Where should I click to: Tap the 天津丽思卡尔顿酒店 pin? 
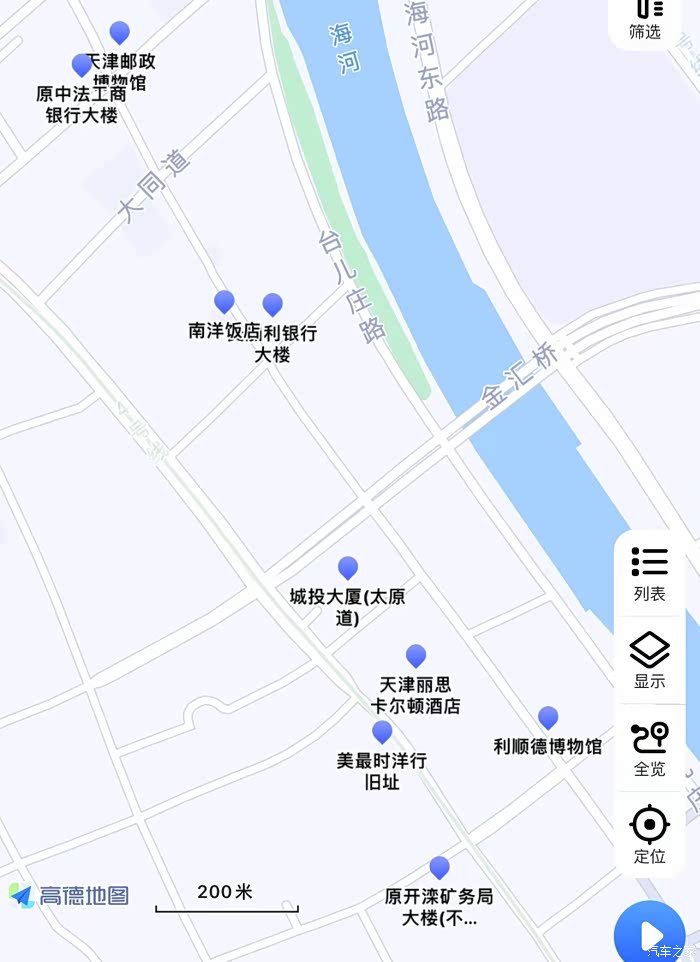click(416, 656)
